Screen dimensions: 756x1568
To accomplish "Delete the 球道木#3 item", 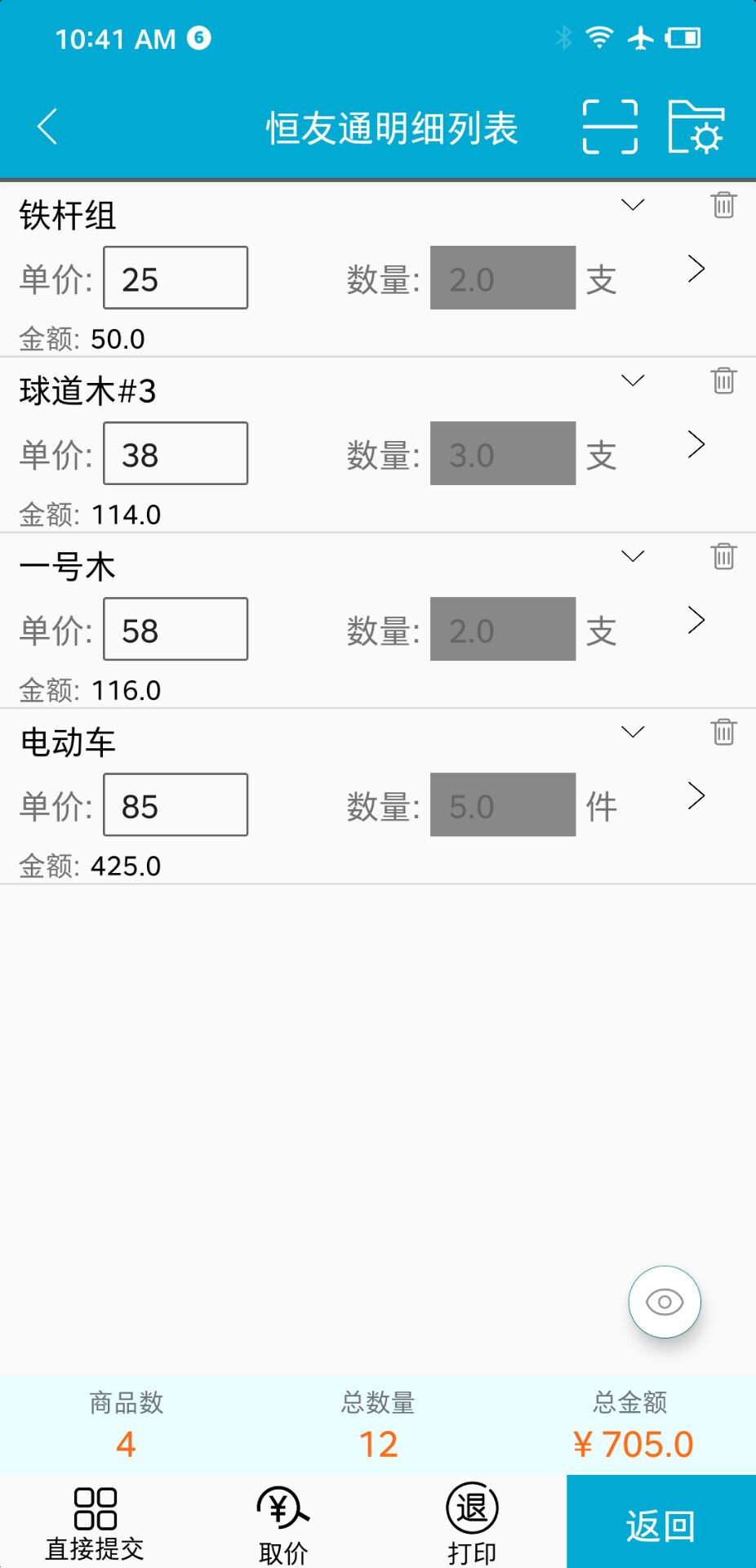I will (723, 381).
